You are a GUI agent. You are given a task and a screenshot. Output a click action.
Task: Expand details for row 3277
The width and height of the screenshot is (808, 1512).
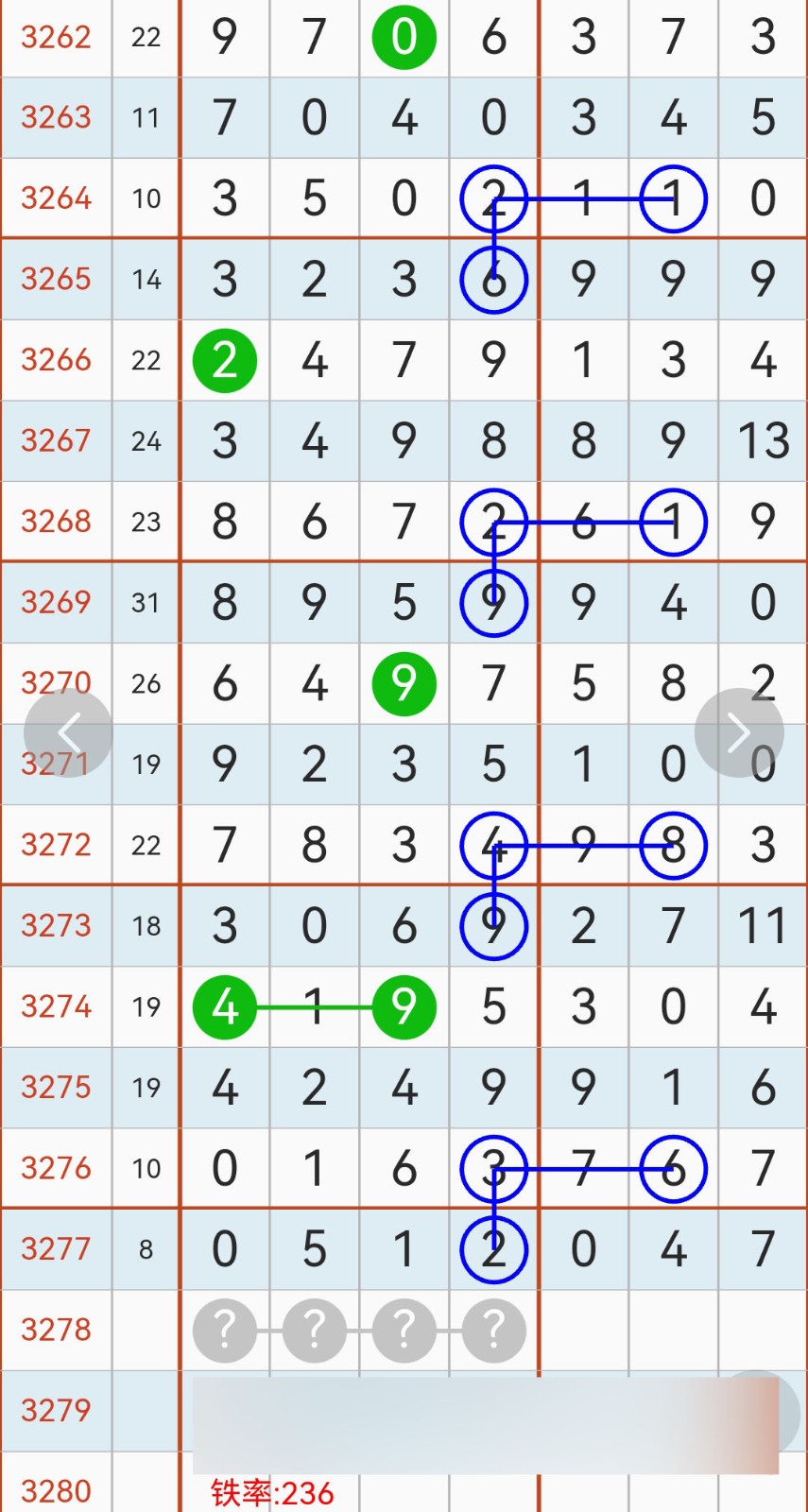point(56,1249)
